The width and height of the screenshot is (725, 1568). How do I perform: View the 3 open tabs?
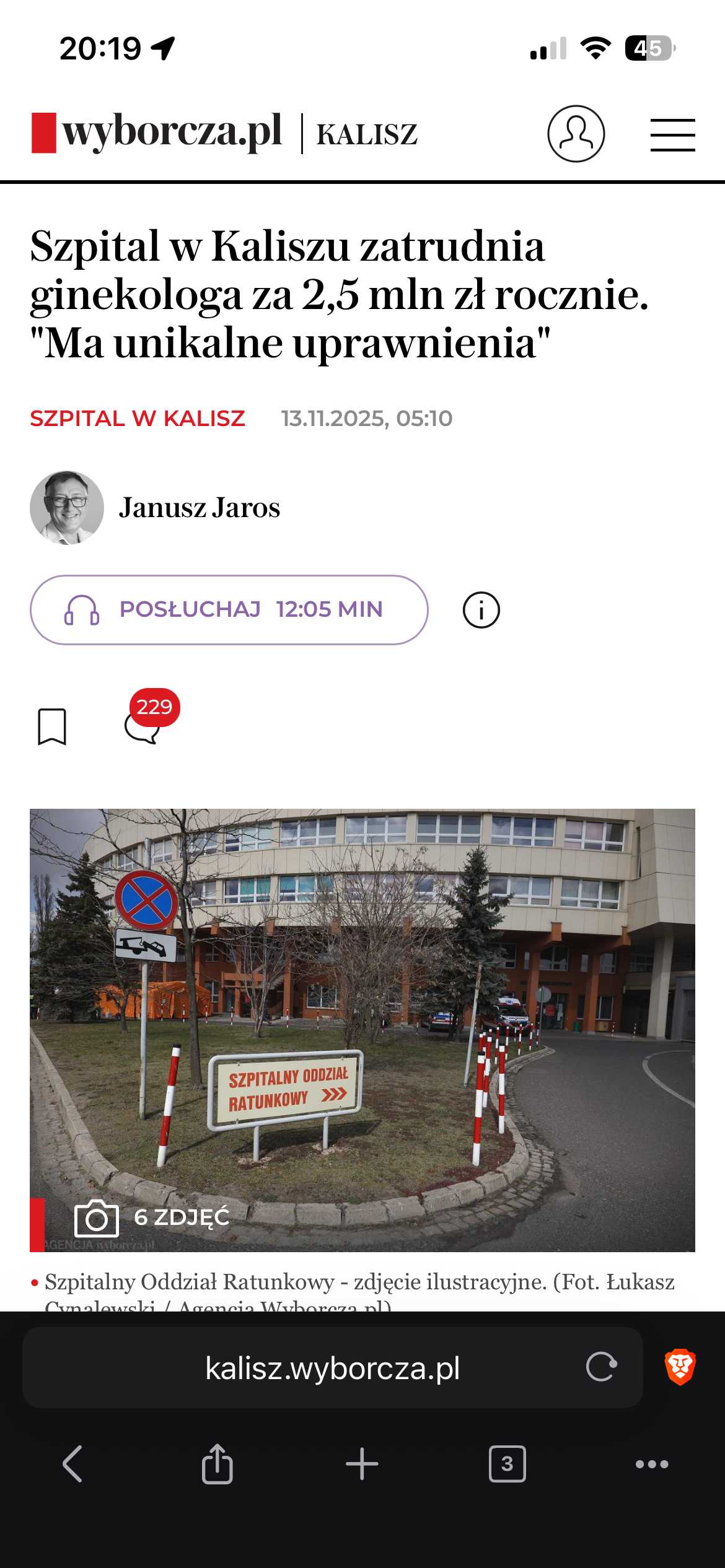pyautogui.click(x=507, y=1464)
